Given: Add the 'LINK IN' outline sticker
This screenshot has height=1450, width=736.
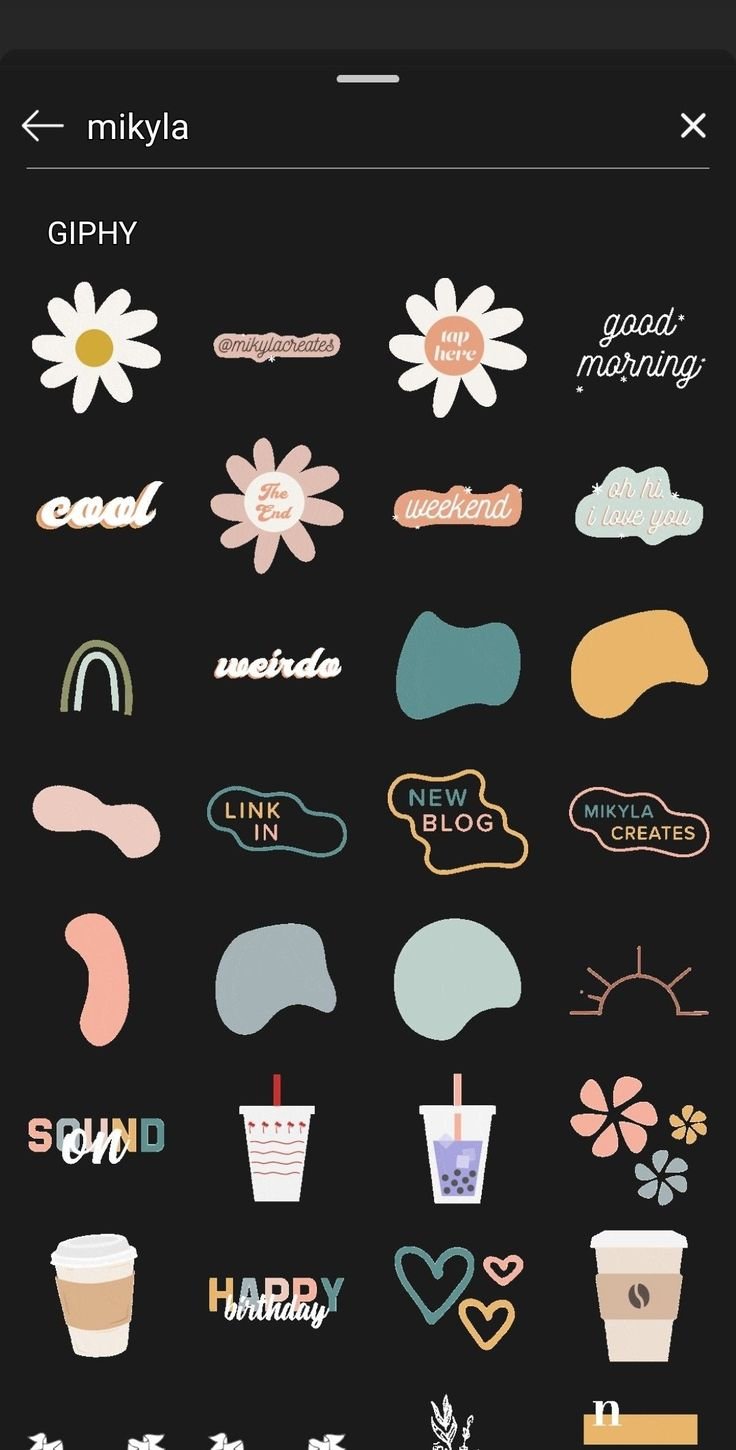Looking at the screenshot, I should [x=277, y=822].
